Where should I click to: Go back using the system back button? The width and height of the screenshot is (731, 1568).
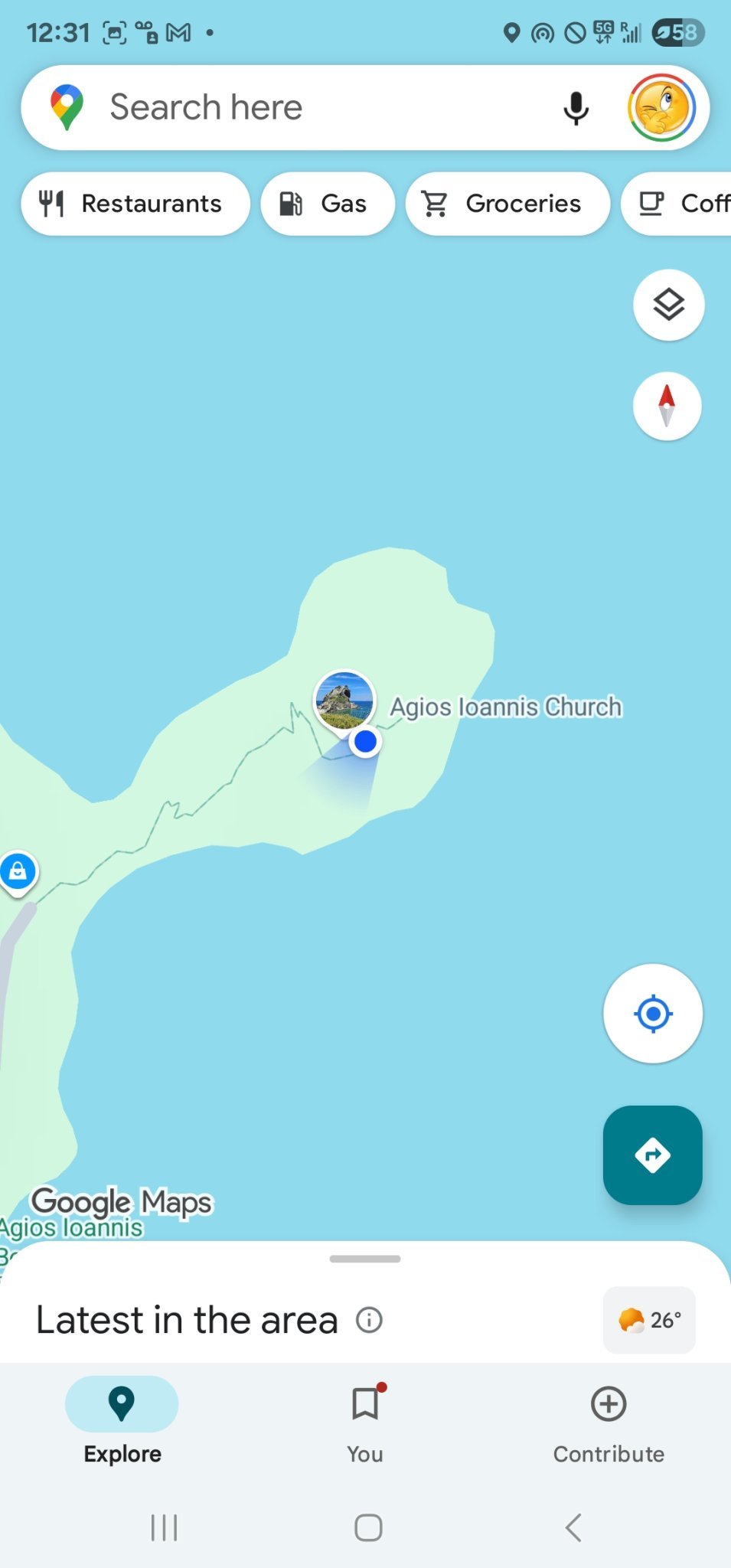click(573, 1527)
